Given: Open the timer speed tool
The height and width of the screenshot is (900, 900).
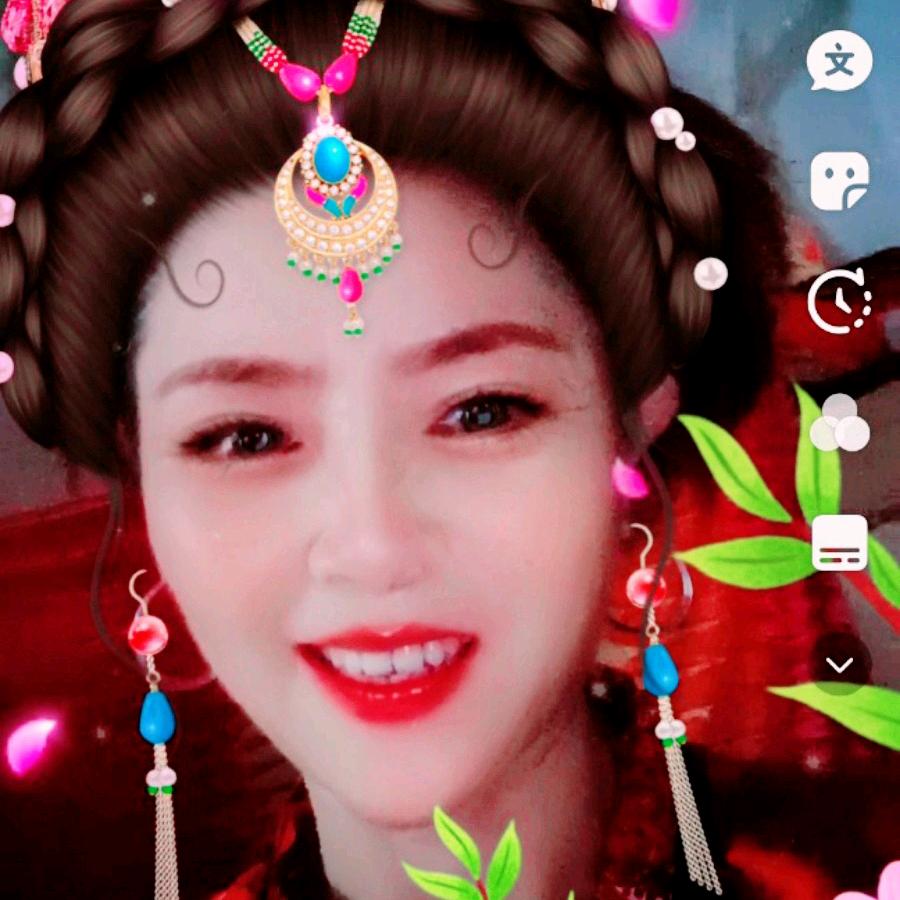Looking at the screenshot, I should (x=839, y=301).
